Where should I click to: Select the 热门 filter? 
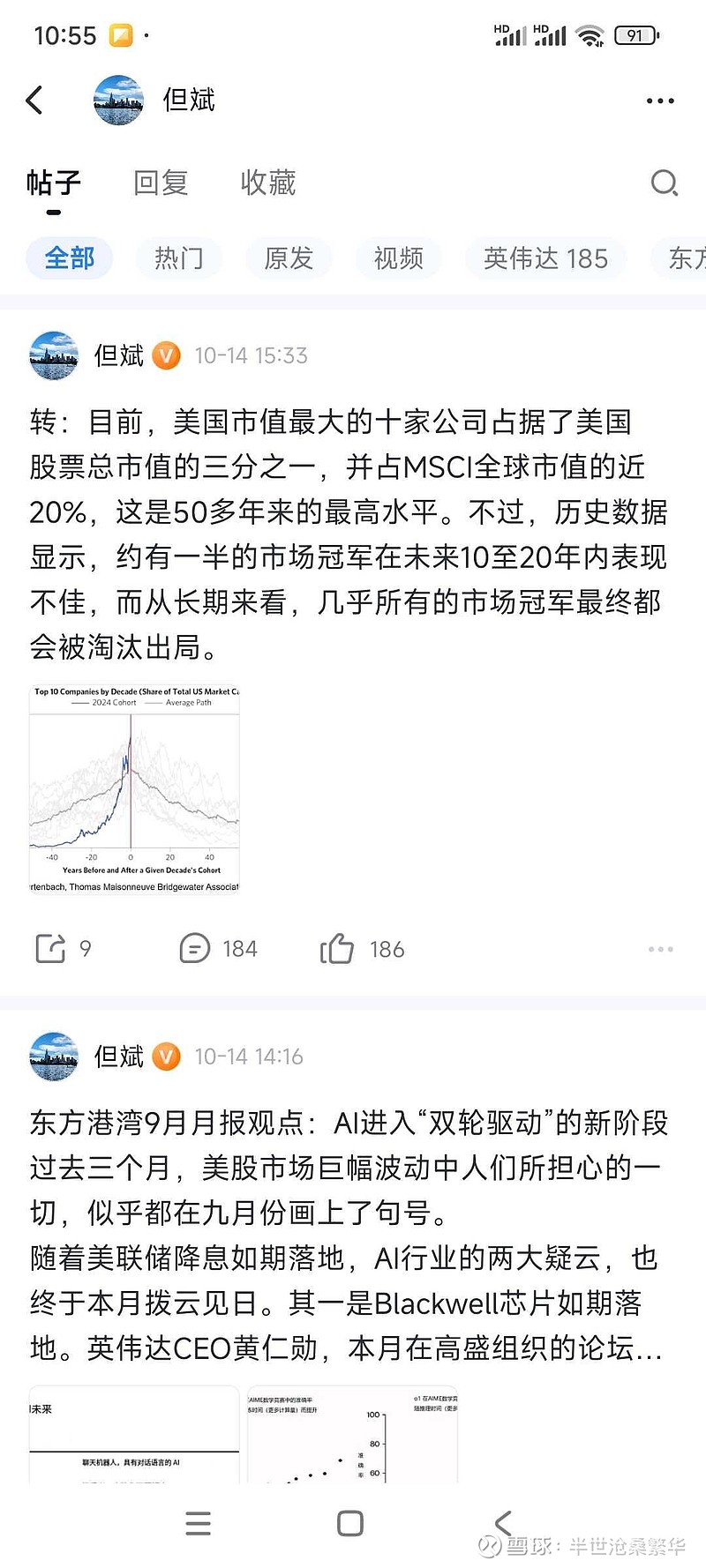[178, 258]
